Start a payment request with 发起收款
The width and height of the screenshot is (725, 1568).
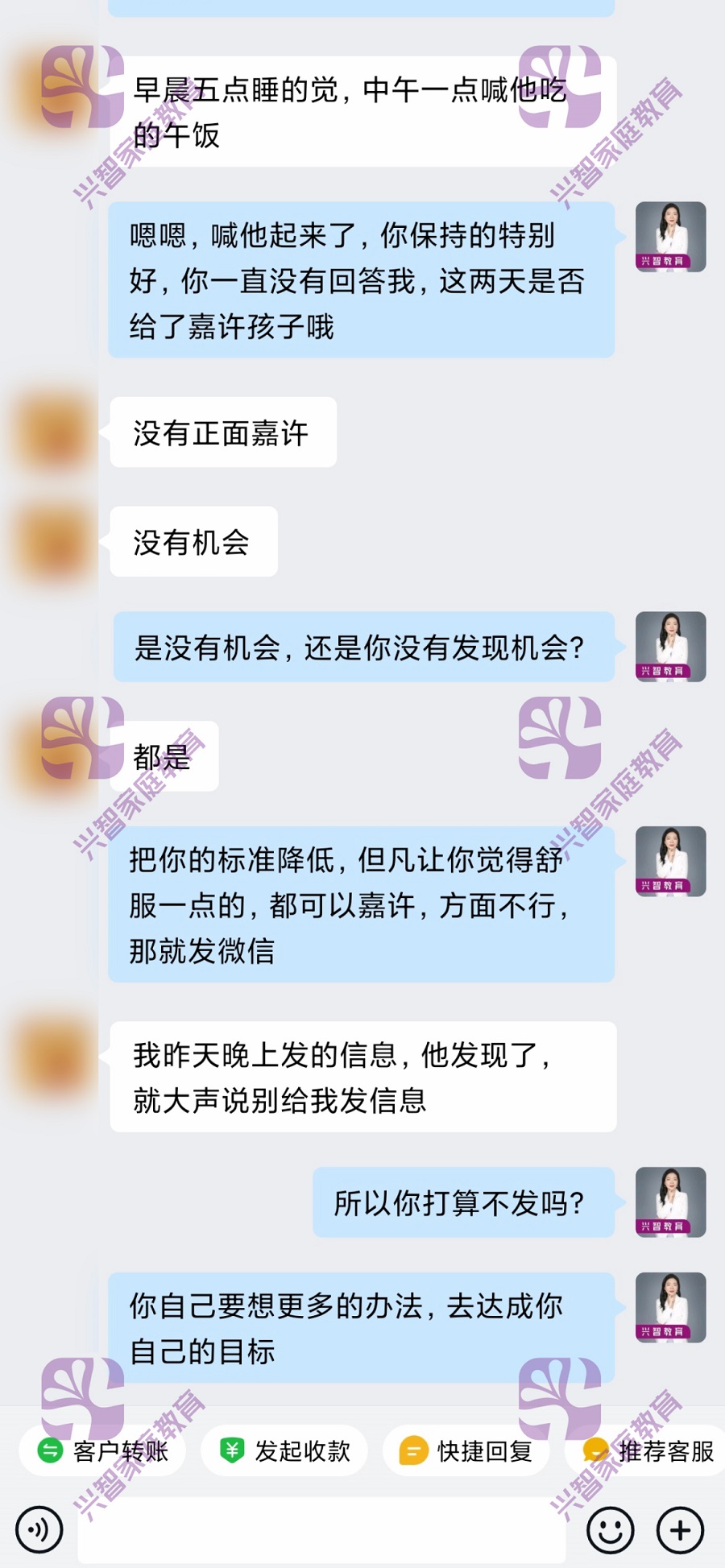[x=284, y=1451]
